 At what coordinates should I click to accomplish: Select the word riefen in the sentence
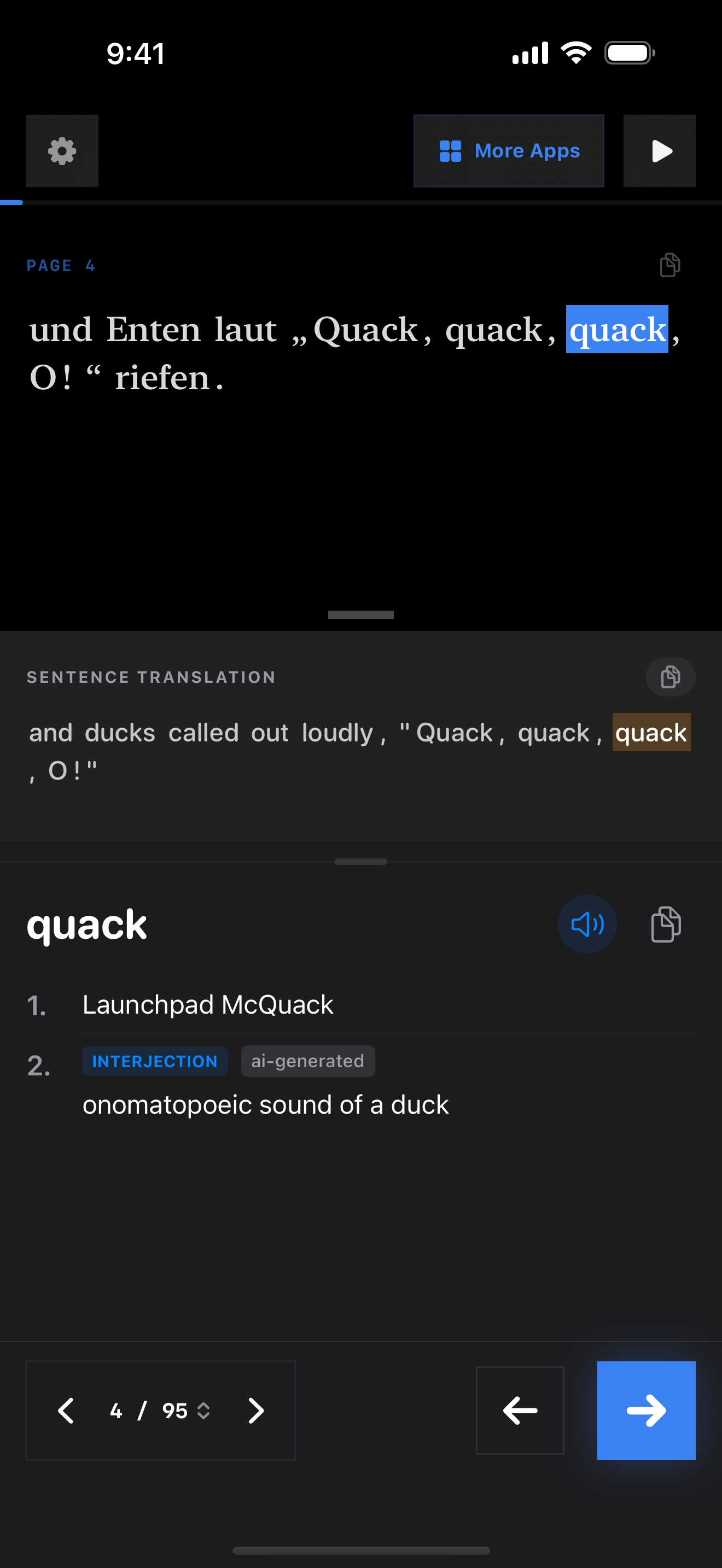(x=162, y=379)
